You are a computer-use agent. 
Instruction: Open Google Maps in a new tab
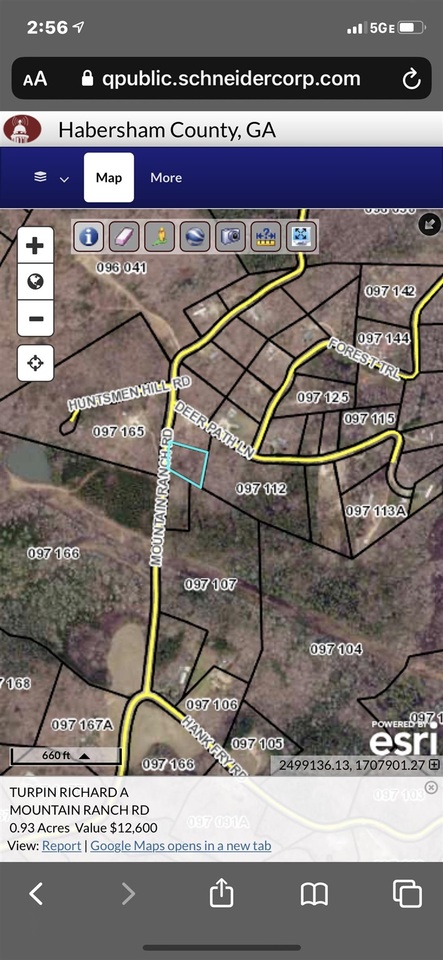click(181, 846)
